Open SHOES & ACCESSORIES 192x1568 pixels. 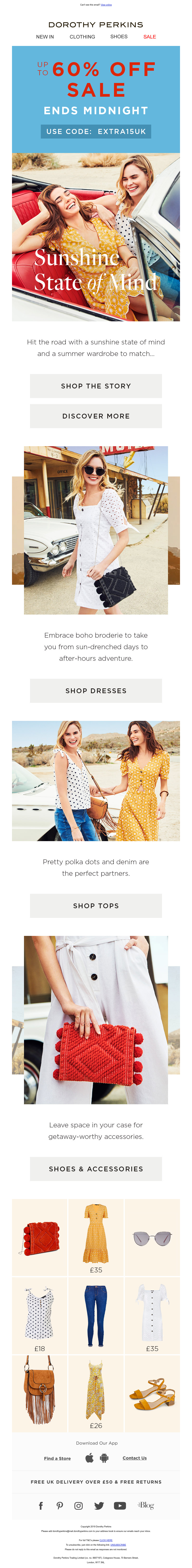(96, 1169)
